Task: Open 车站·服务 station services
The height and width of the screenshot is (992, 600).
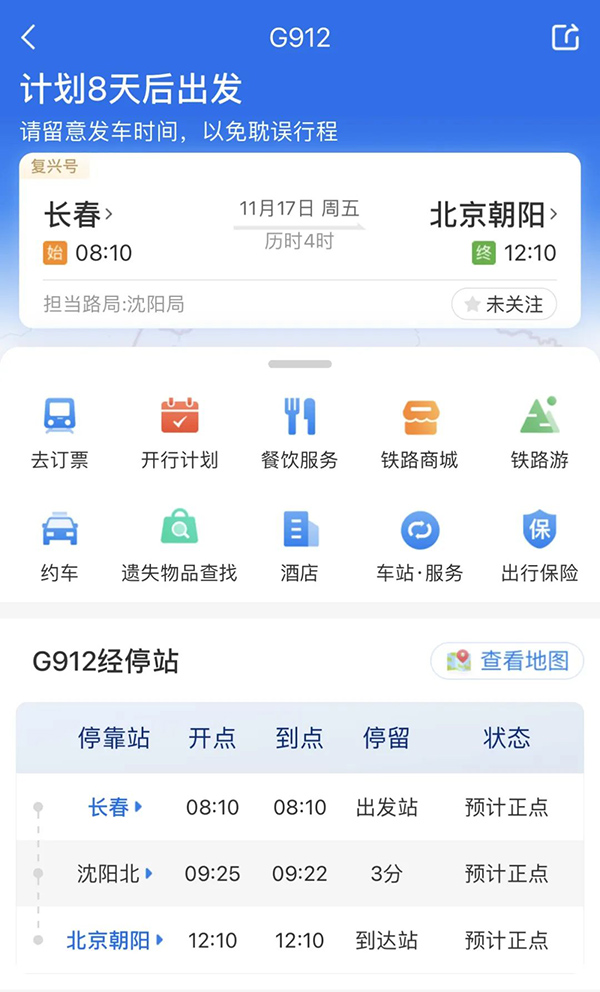Action: (420, 546)
